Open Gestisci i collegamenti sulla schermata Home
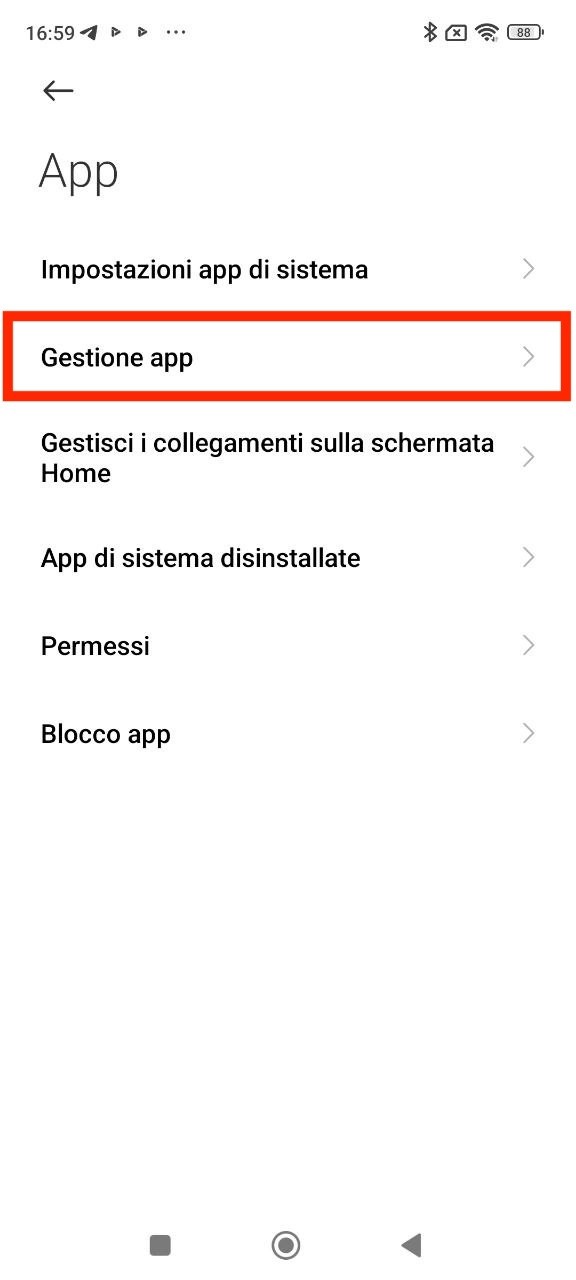The image size is (576, 1280). [288, 458]
